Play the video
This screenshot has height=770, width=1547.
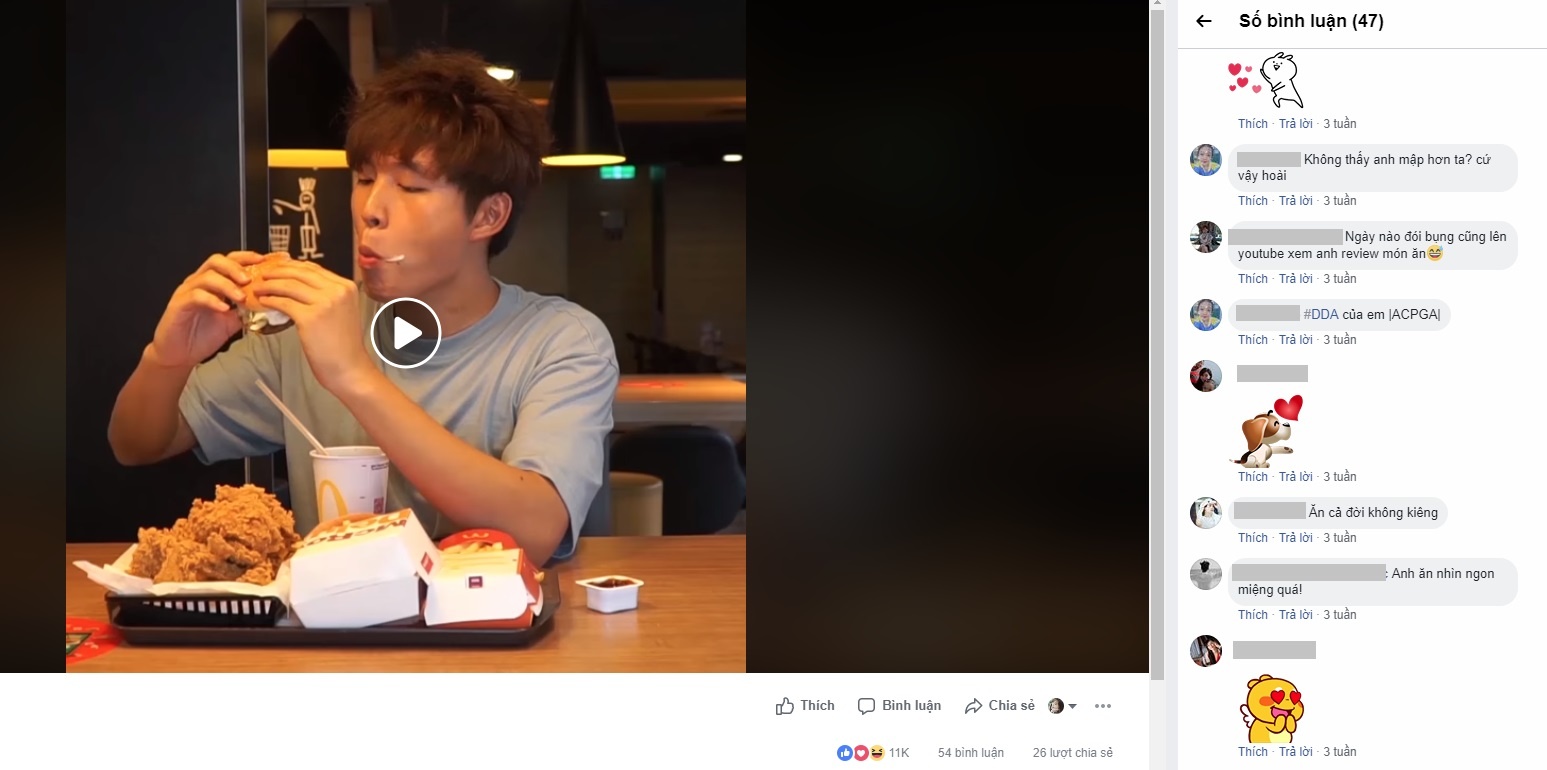405,333
